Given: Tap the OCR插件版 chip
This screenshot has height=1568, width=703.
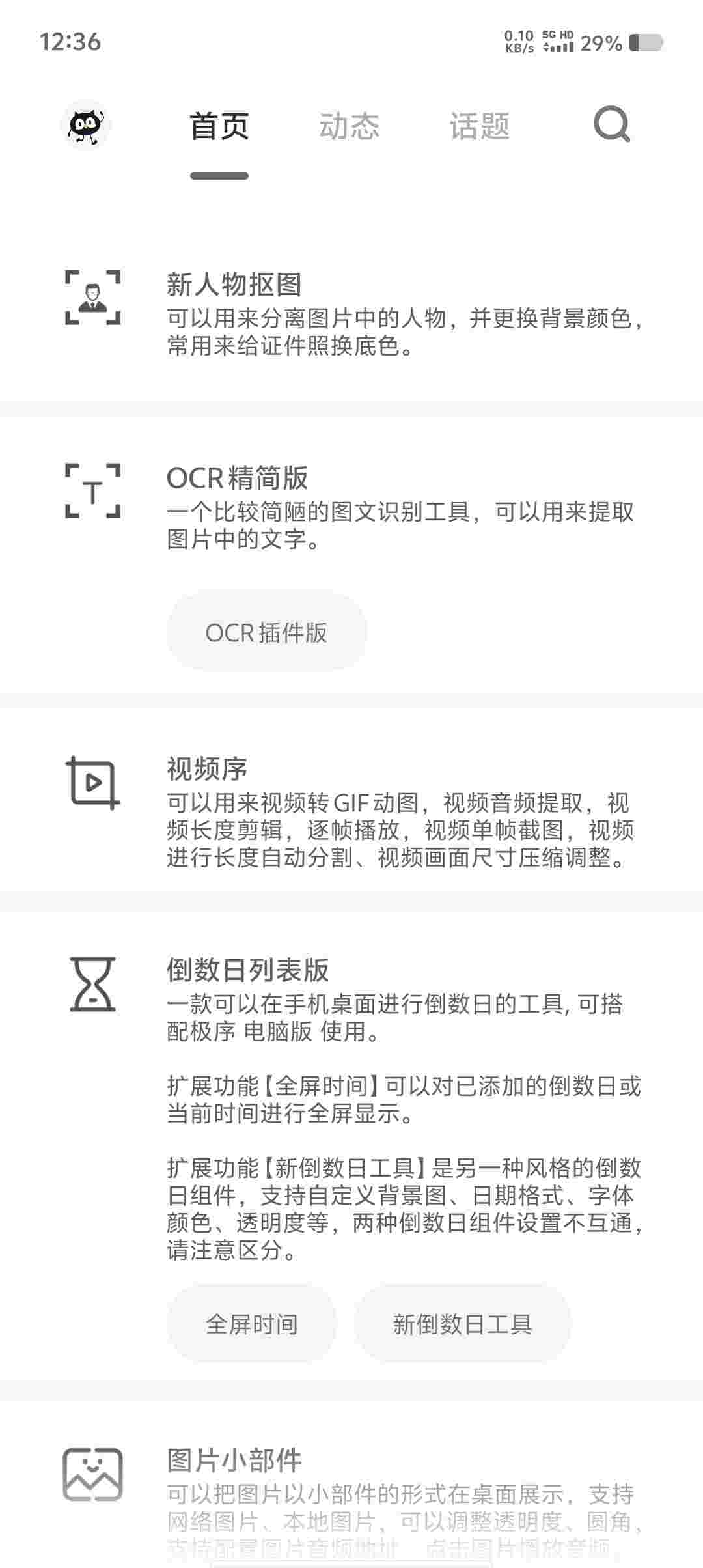Looking at the screenshot, I should [266, 632].
